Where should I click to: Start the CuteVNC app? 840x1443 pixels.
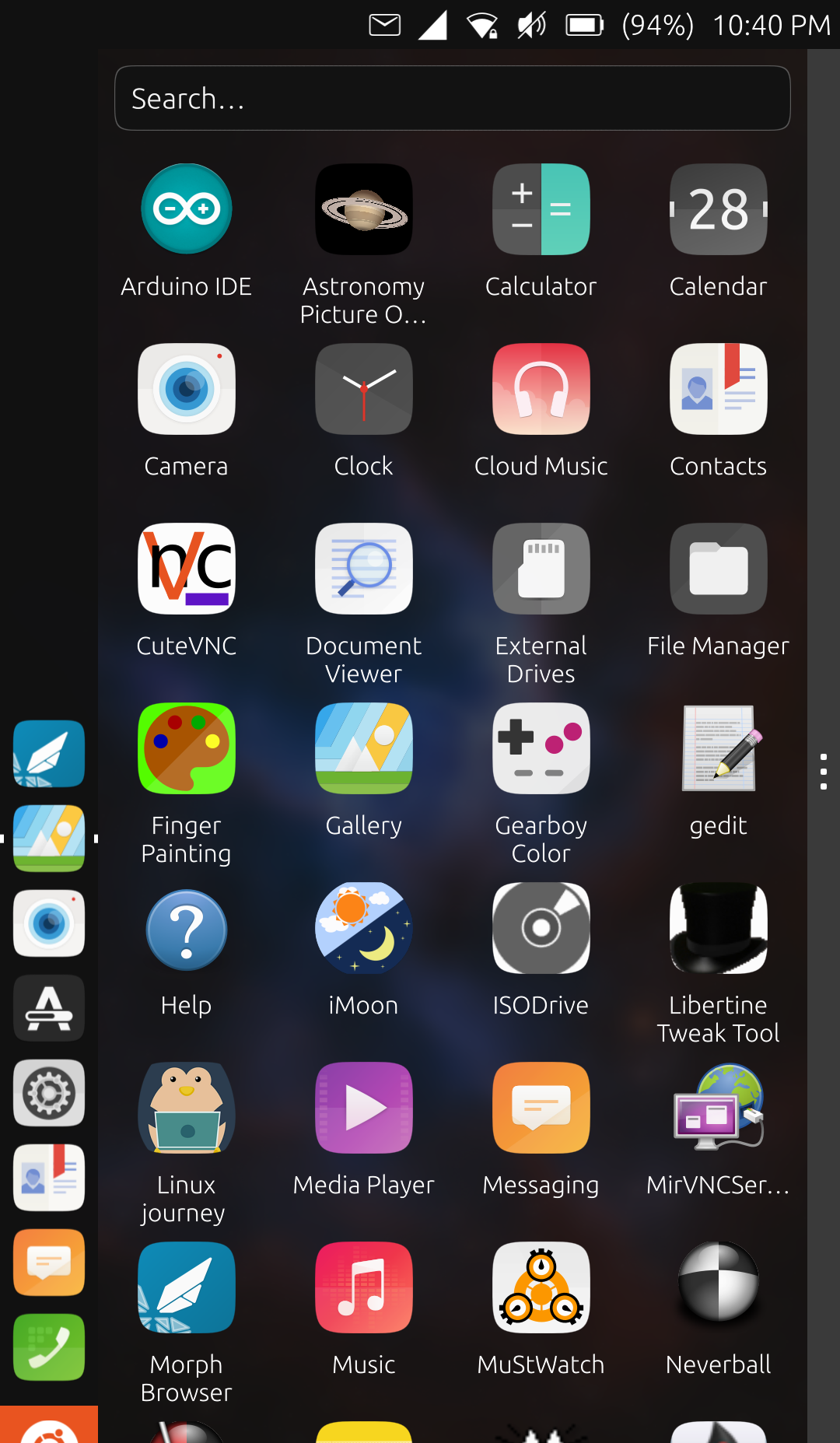coord(187,569)
